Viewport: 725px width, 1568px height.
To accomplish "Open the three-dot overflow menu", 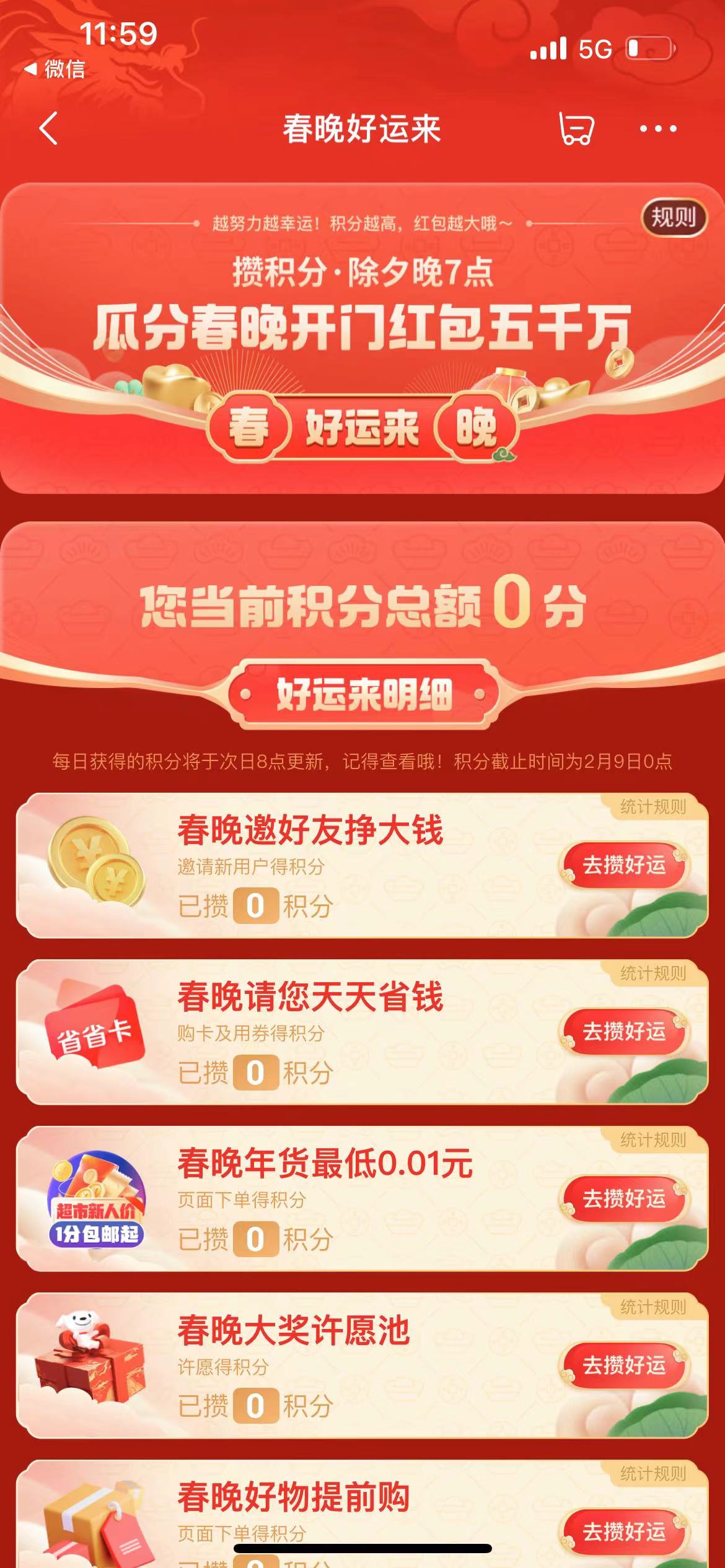I will 657,129.
